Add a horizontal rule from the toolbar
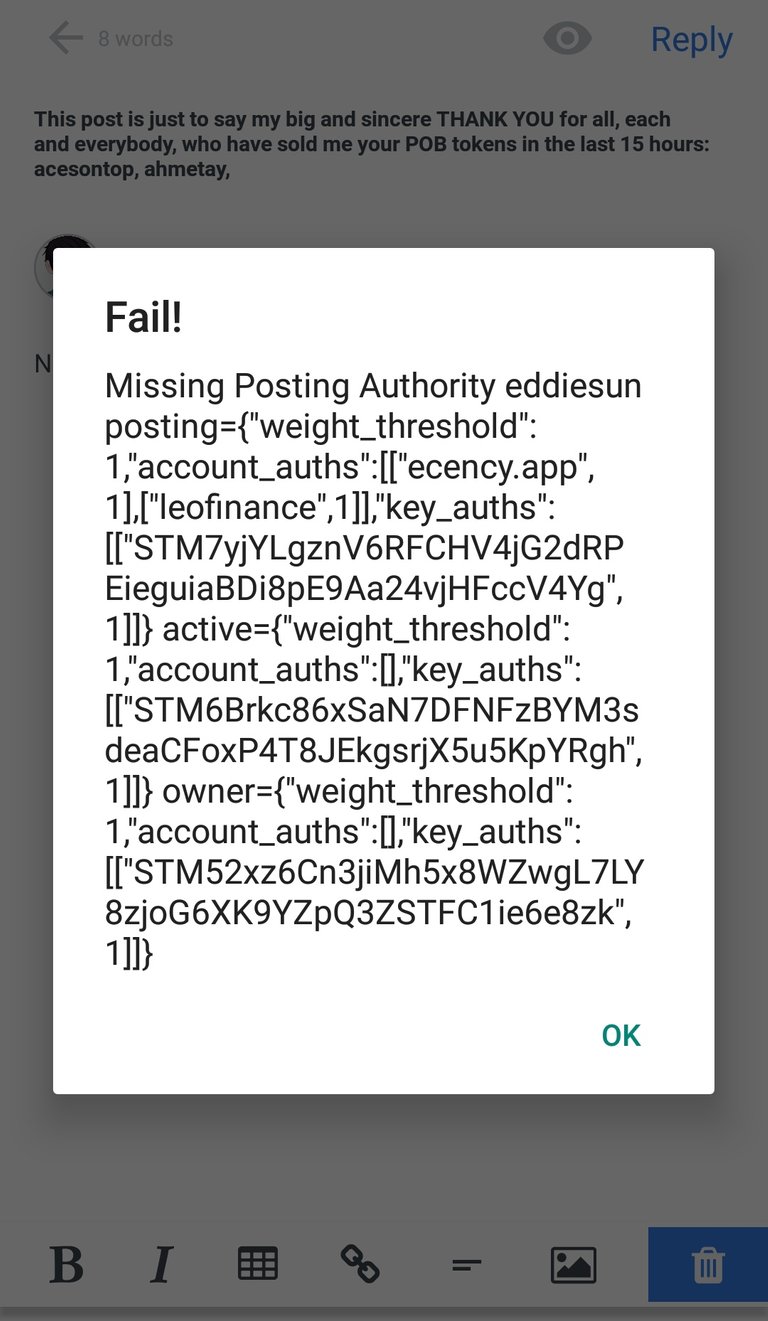Viewport: 768px width, 1321px height. pos(467,1265)
